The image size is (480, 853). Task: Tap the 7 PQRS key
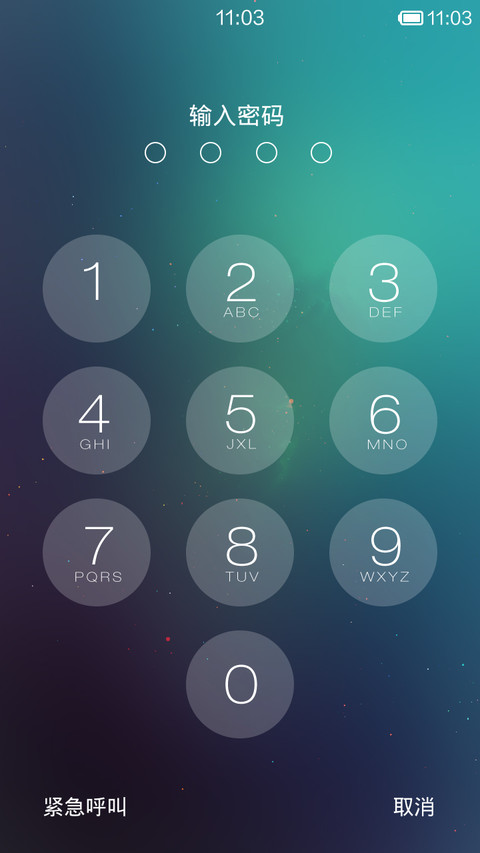[96, 552]
